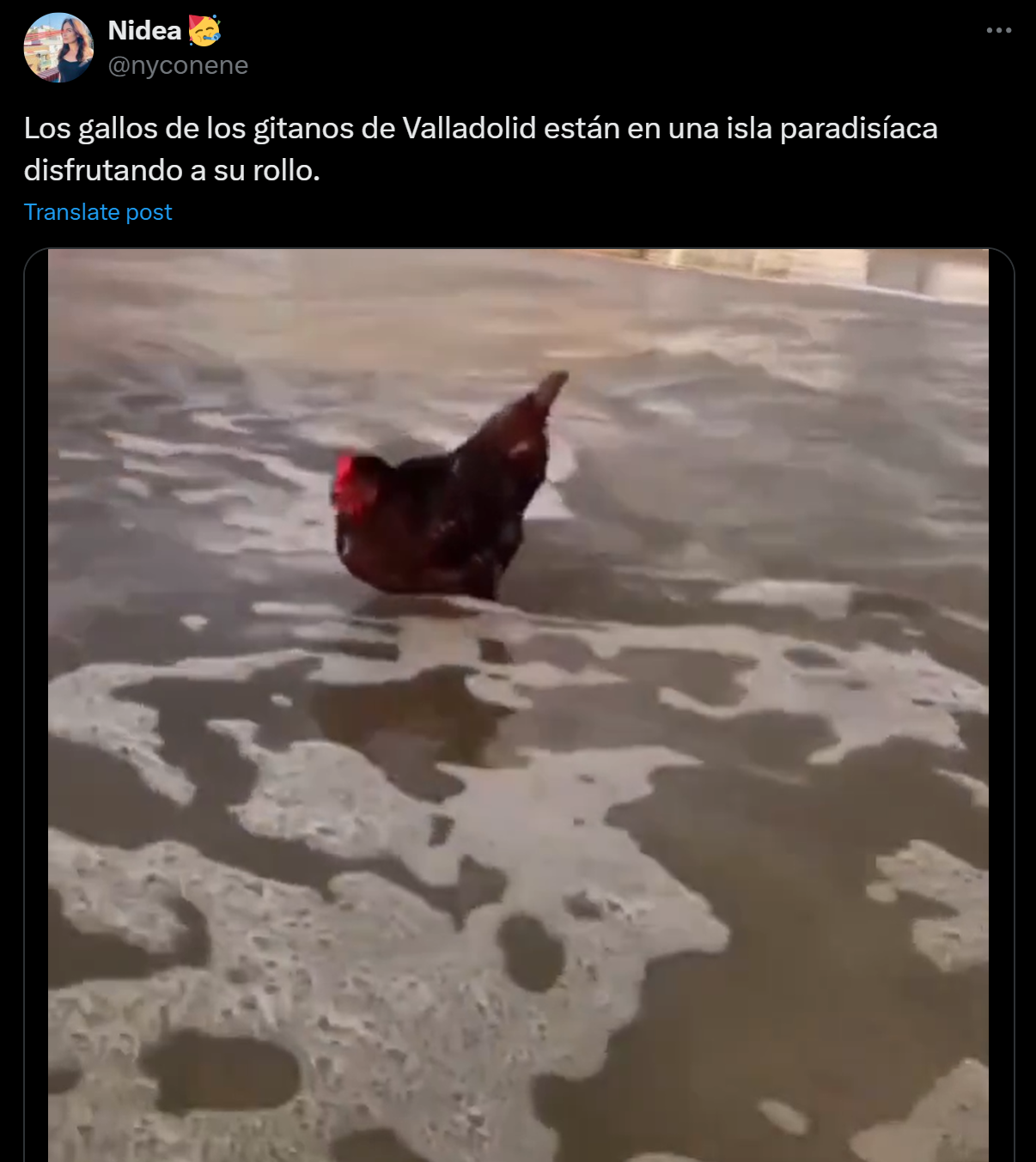The width and height of the screenshot is (1036, 1162).
Task: Open the rooster video in the post
Action: (518, 704)
